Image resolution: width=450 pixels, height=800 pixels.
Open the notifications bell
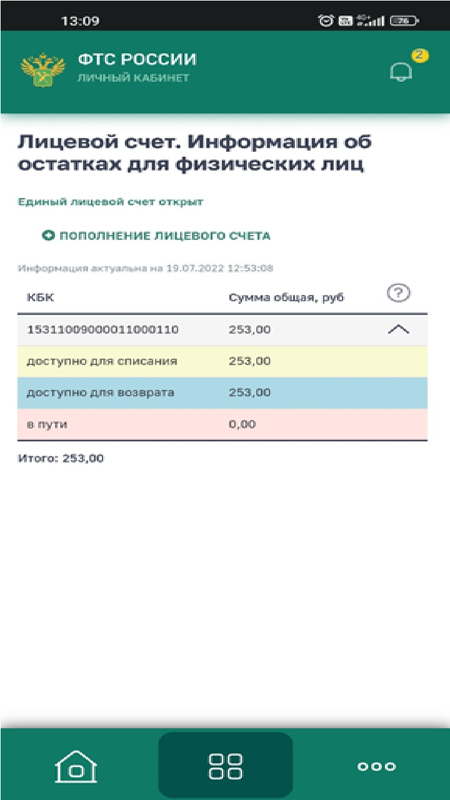[401, 72]
